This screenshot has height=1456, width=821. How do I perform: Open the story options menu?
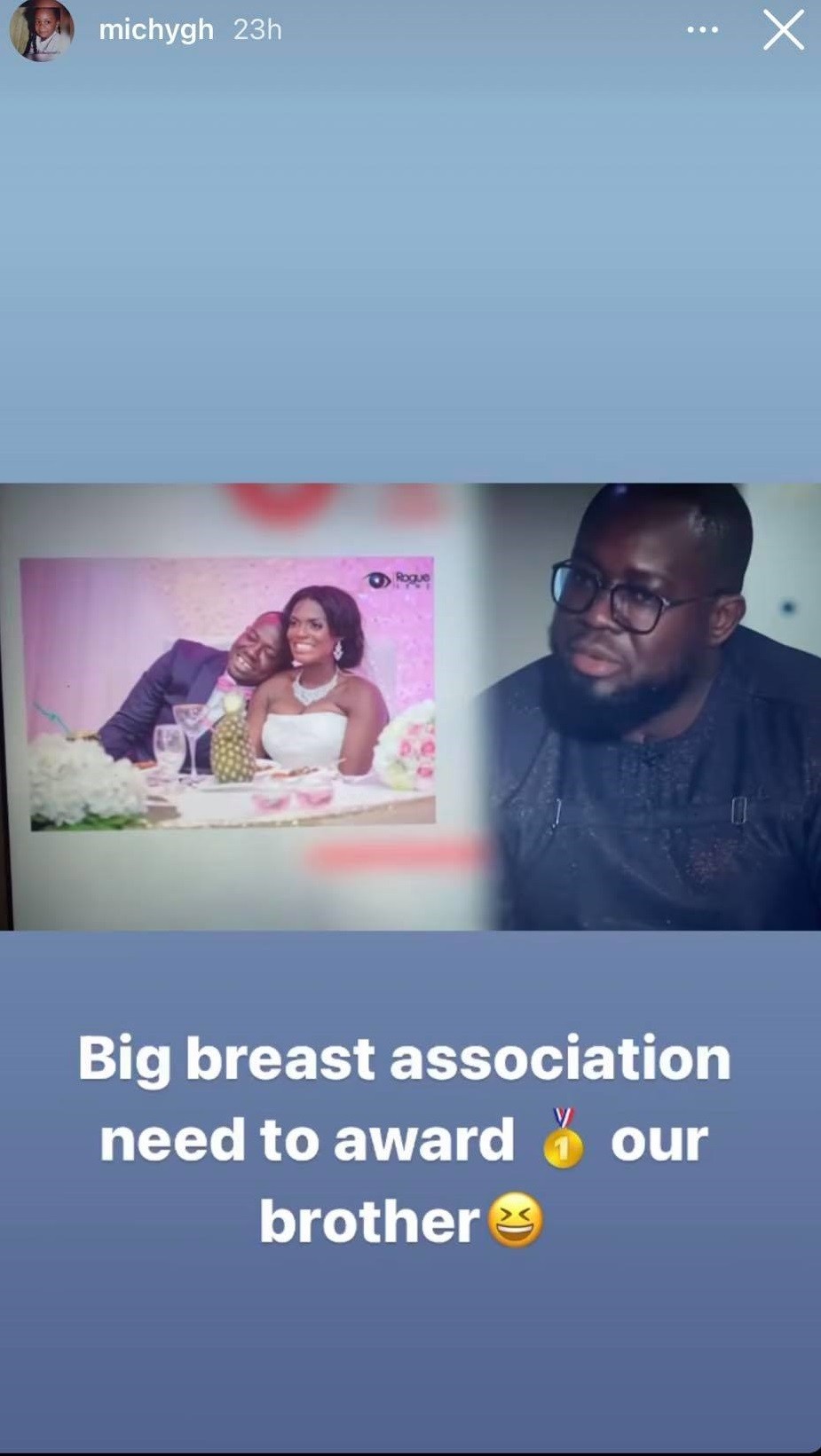(702, 30)
